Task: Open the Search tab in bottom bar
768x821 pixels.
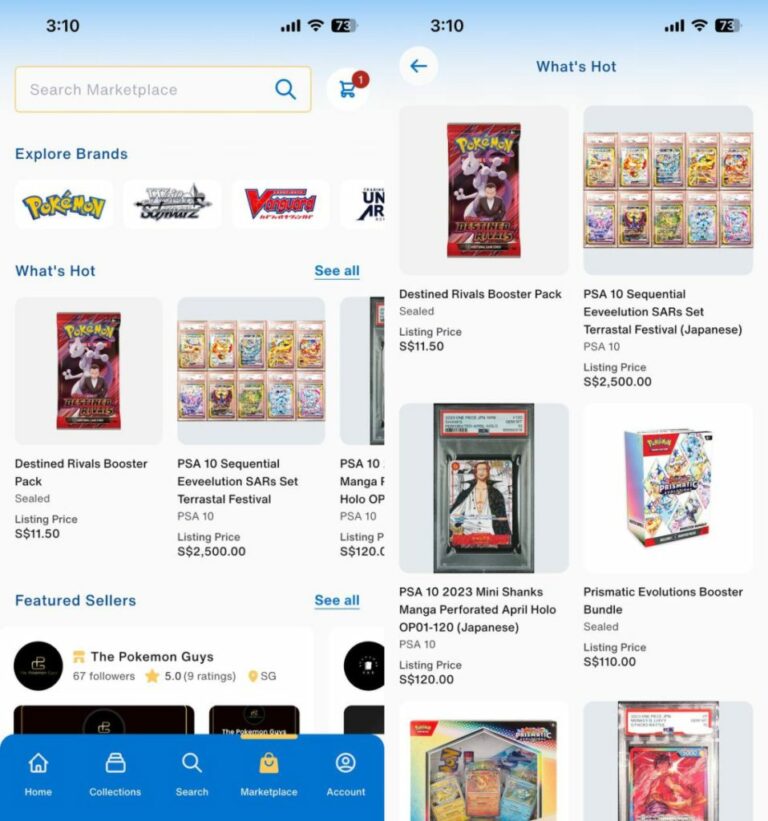Action: 192,775
